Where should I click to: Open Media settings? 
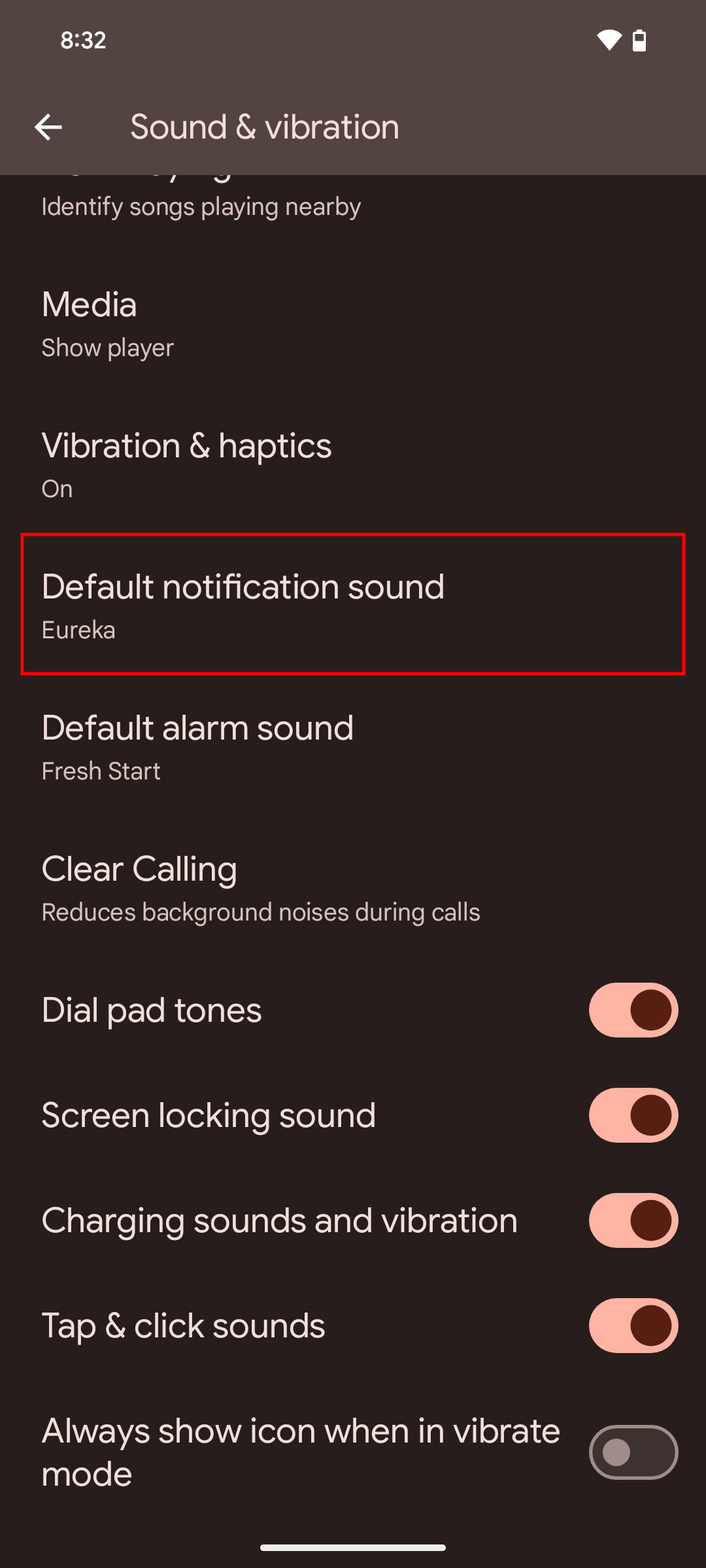tap(353, 324)
